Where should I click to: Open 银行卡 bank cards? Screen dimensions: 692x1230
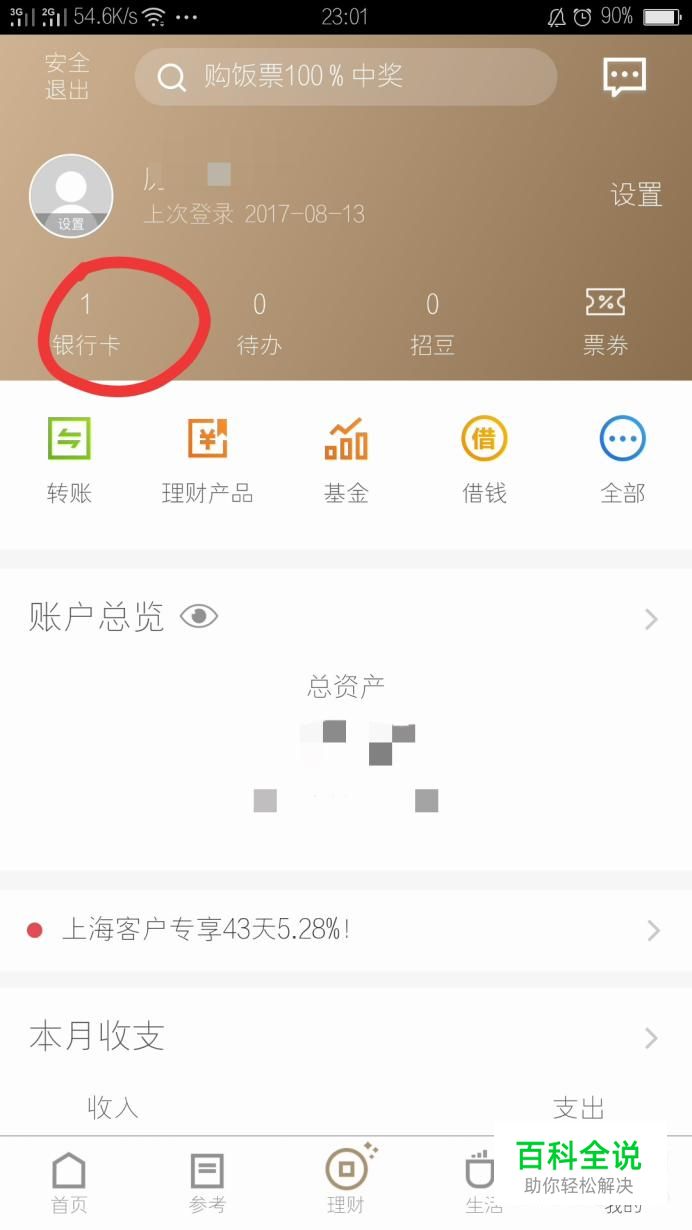click(86, 325)
